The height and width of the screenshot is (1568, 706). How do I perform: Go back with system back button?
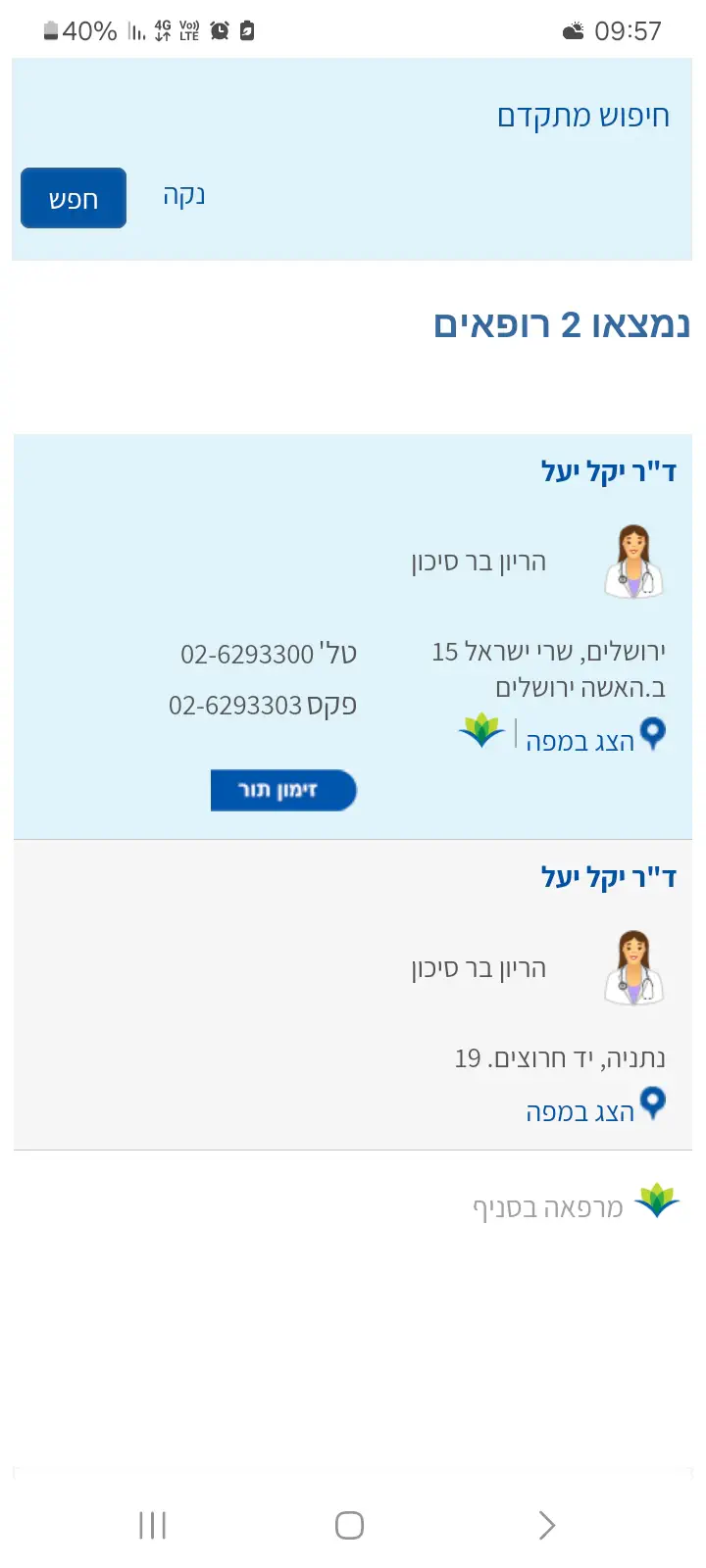(x=546, y=1525)
